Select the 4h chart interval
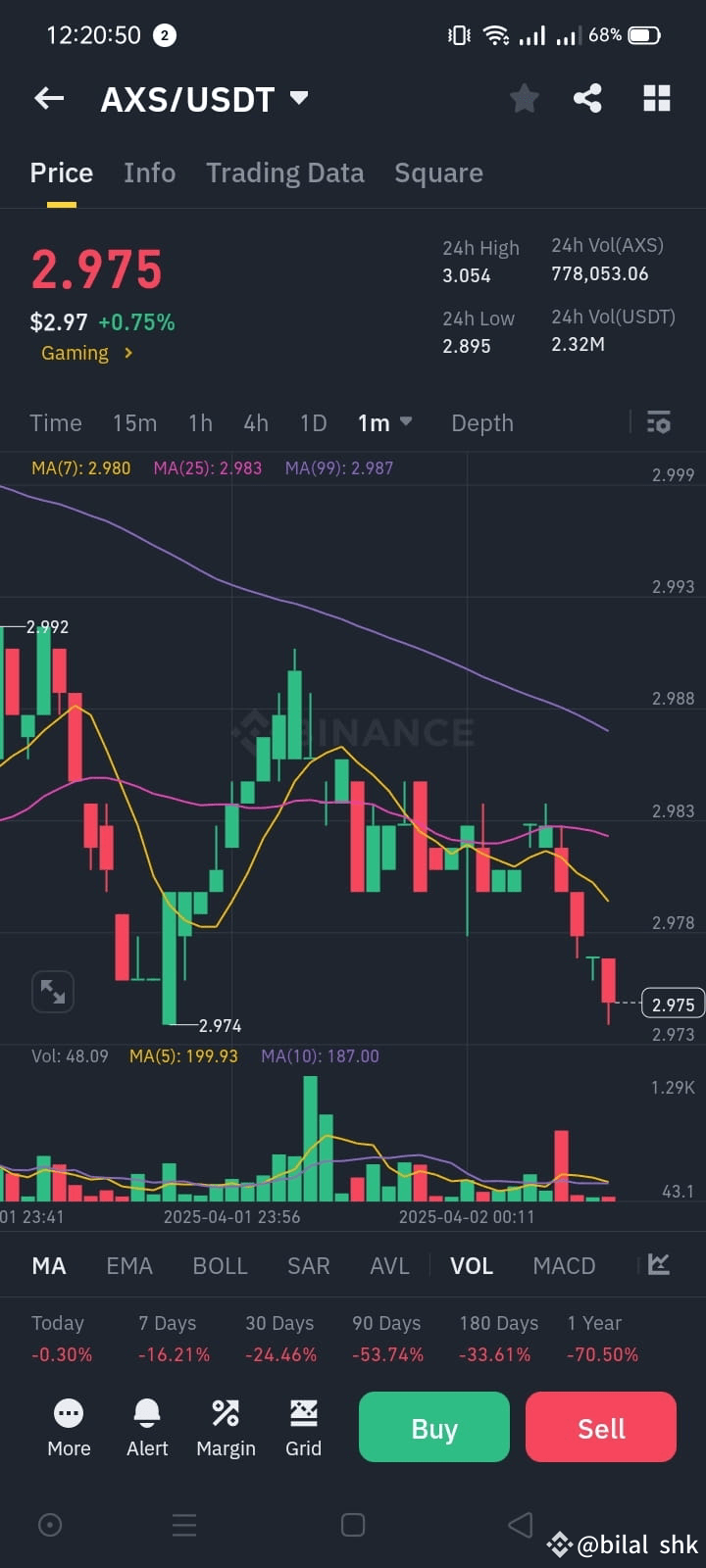This screenshot has width=706, height=1568. click(255, 422)
